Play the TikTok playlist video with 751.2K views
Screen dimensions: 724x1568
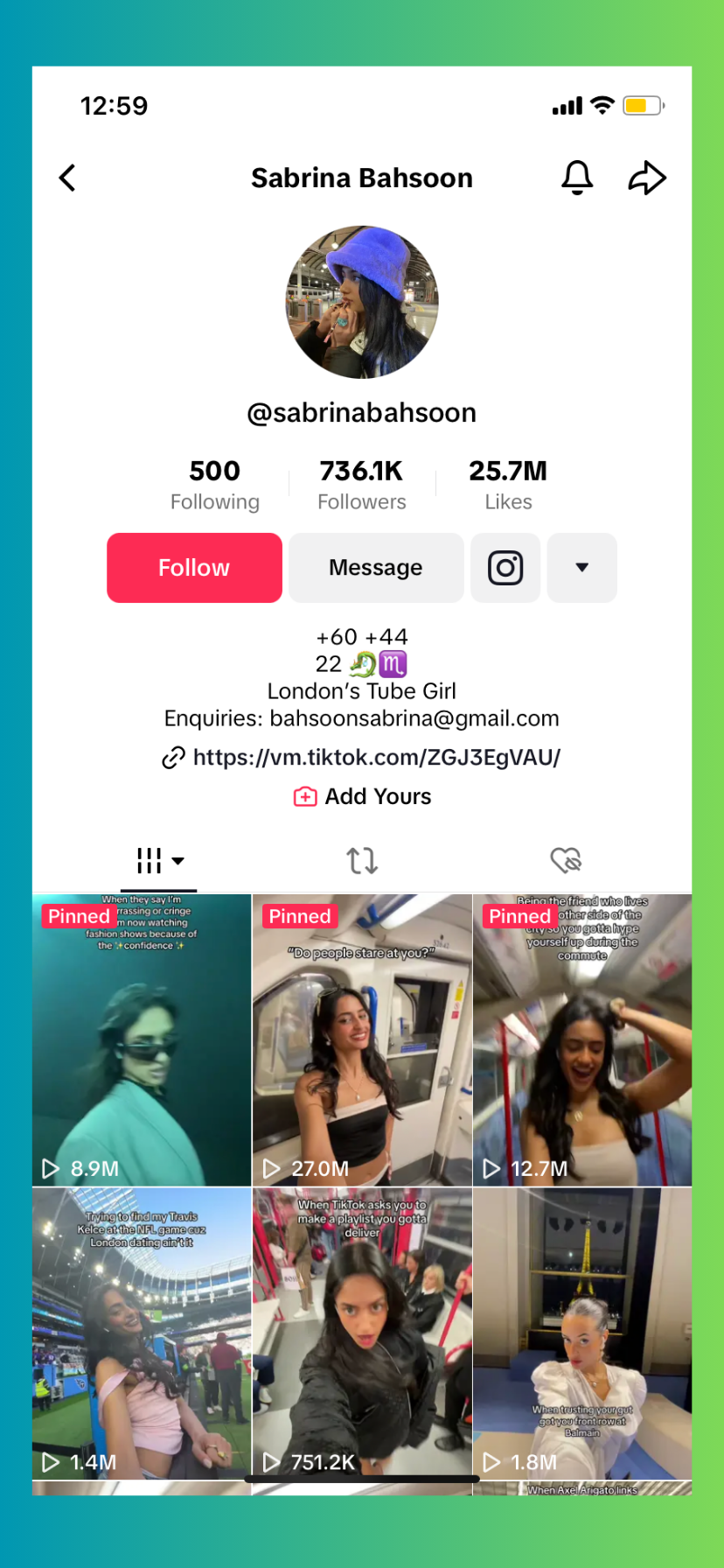[362, 1334]
